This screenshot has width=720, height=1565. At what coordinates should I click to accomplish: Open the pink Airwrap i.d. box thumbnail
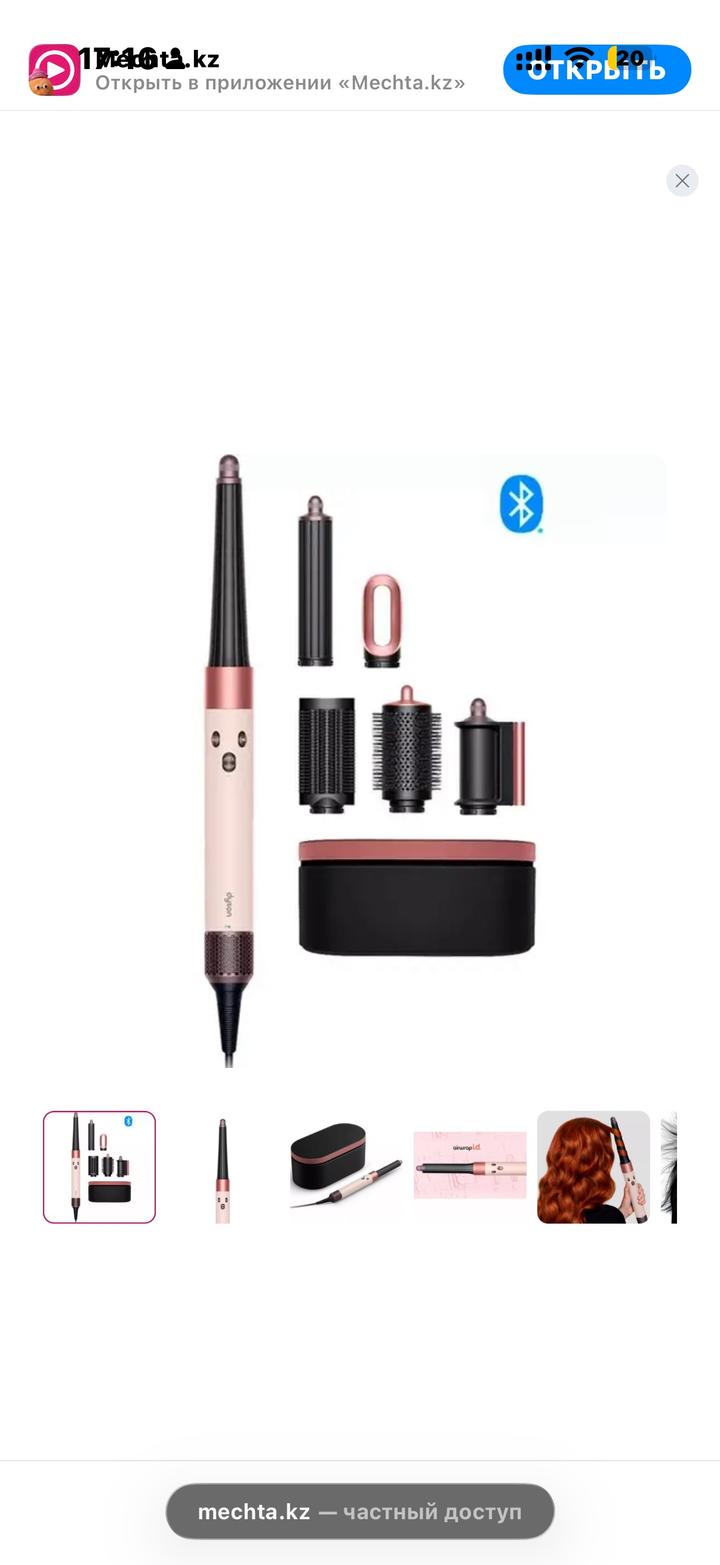[470, 1167]
